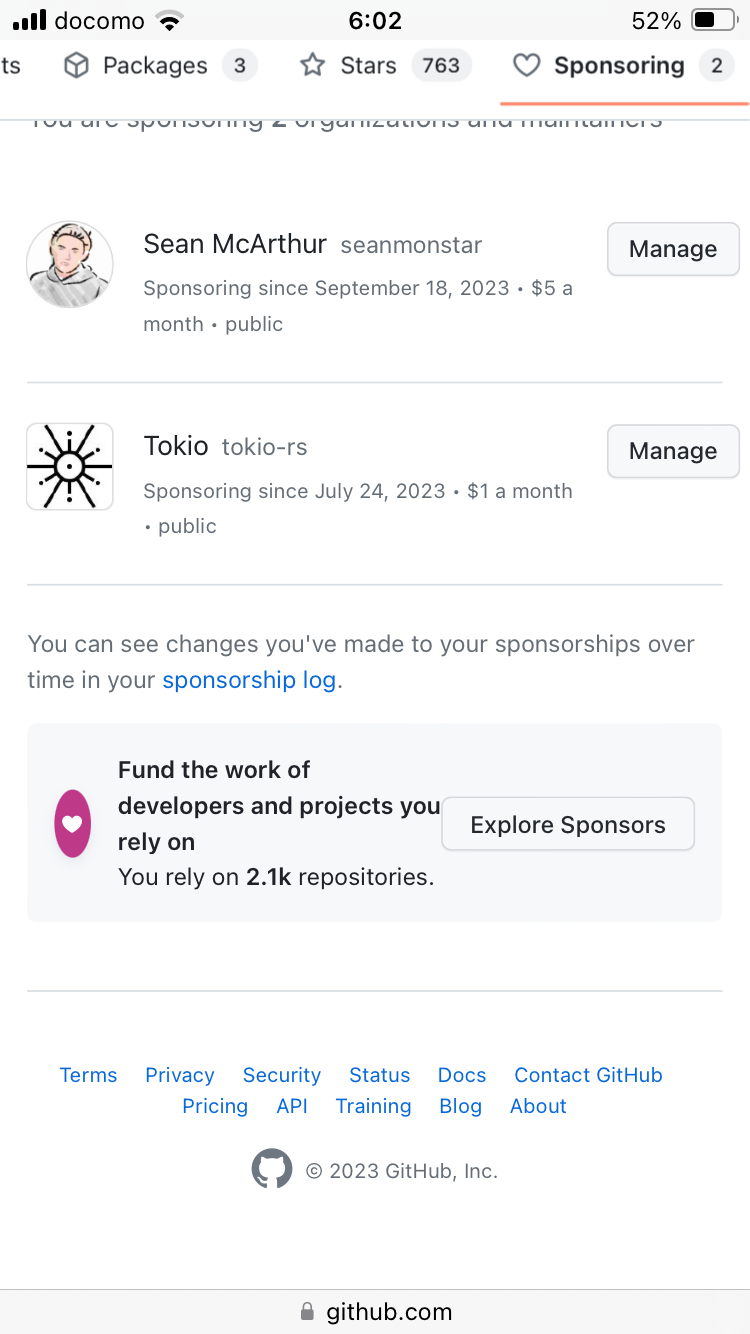750x1334 pixels.
Task: Open the sponsorship log link
Action: coord(249,680)
